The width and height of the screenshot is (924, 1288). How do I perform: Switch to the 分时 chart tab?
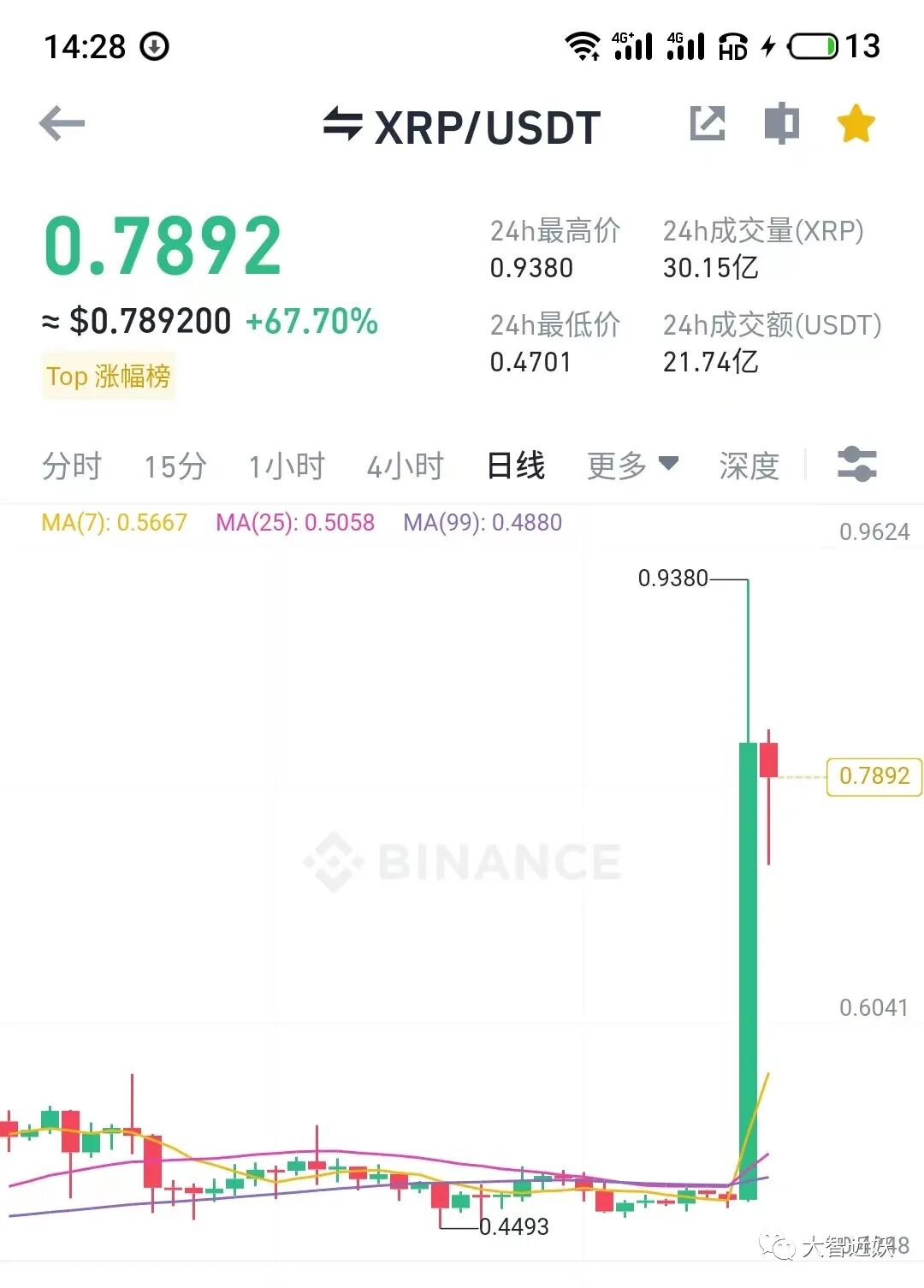pos(72,466)
